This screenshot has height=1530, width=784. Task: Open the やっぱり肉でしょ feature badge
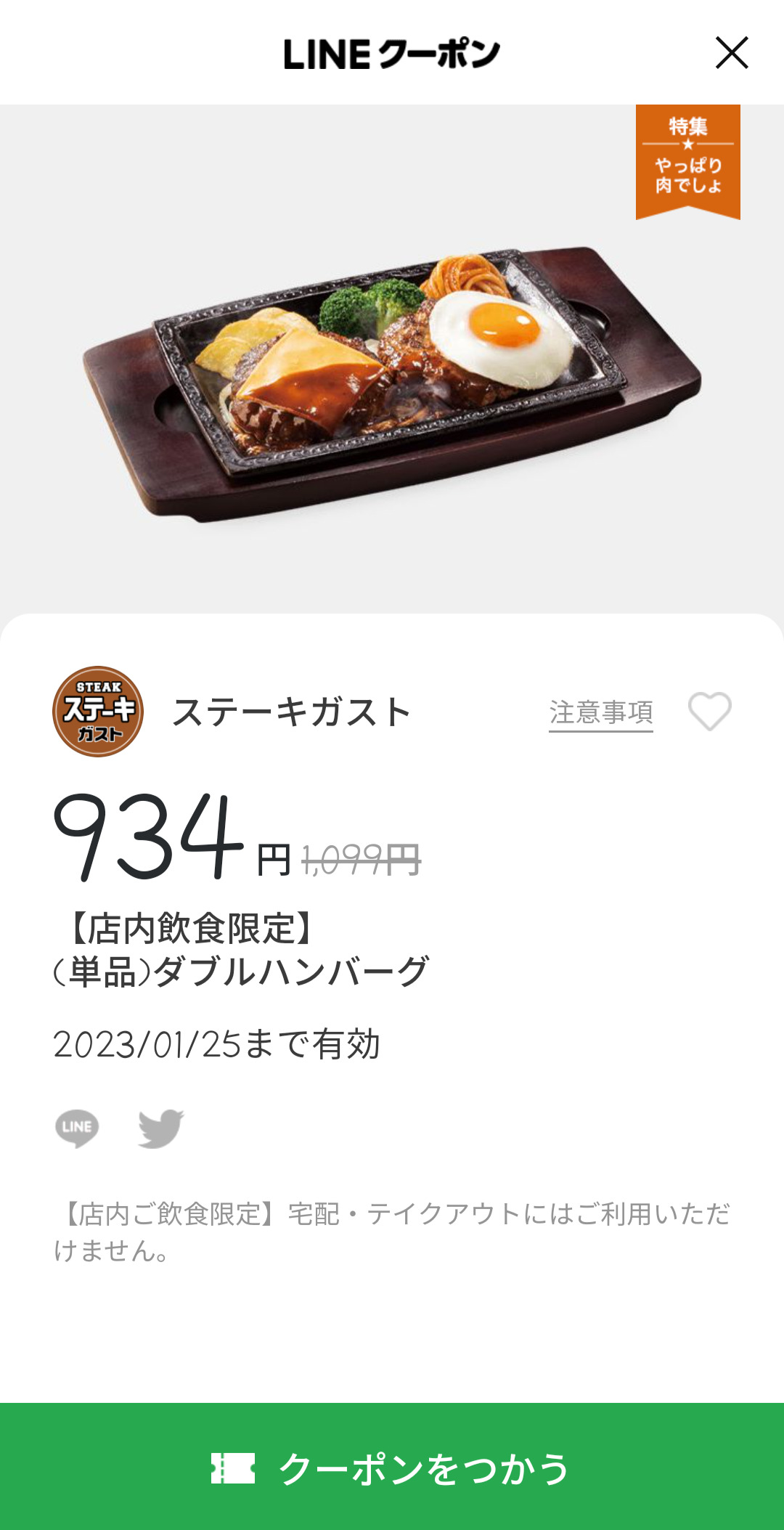[x=688, y=161]
